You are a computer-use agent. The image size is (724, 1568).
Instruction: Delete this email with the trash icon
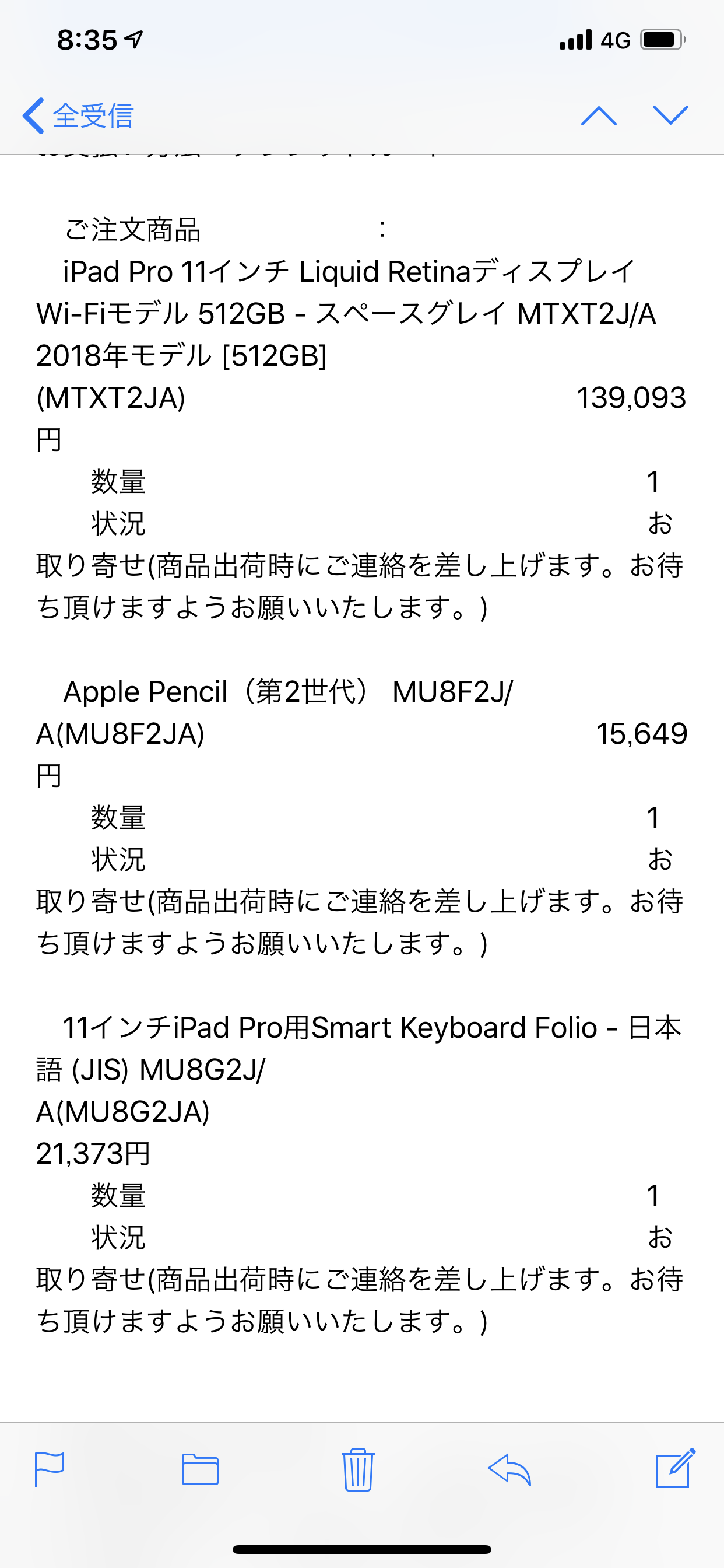click(358, 1469)
